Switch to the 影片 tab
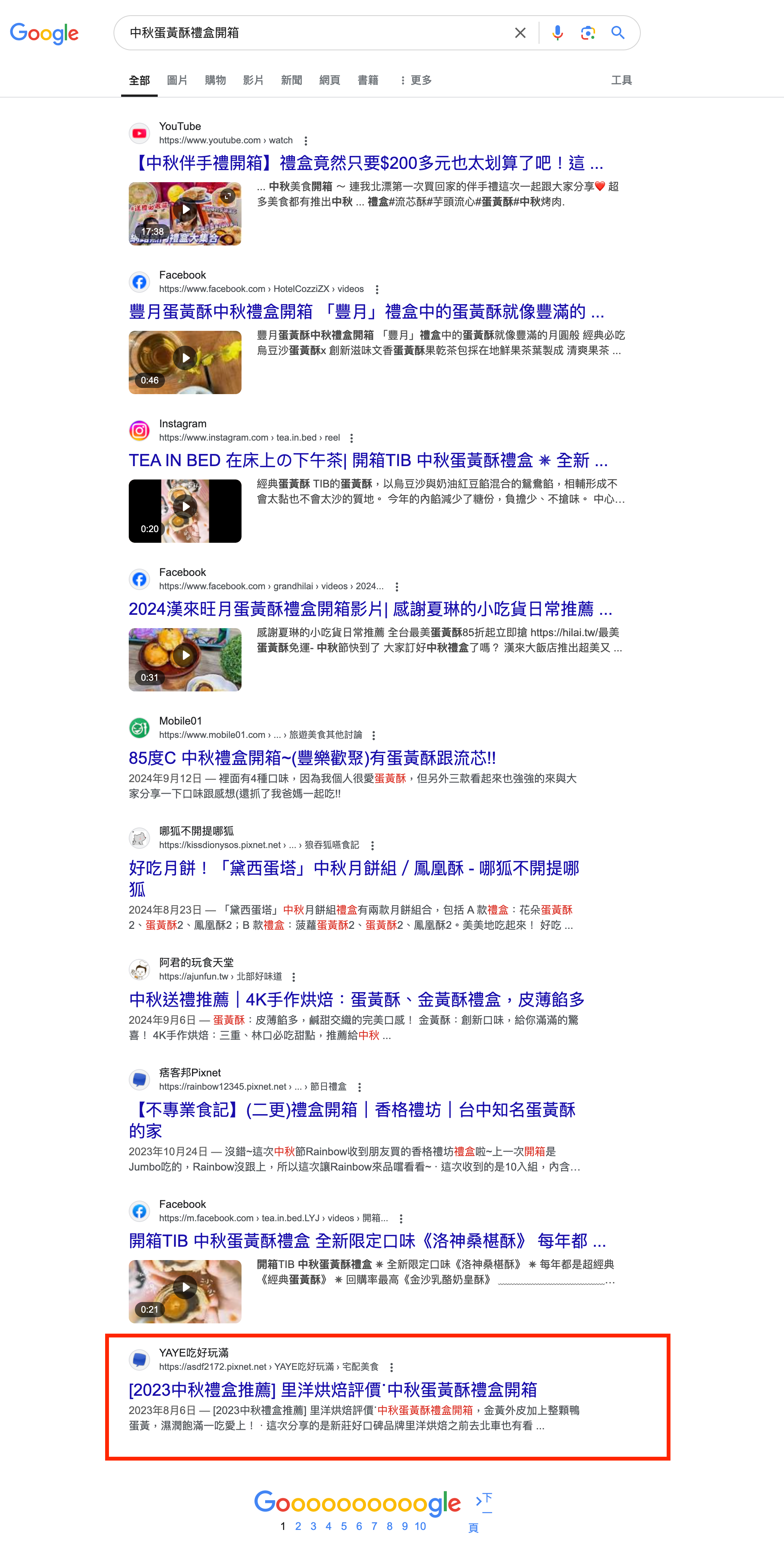 tap(253, 80)
